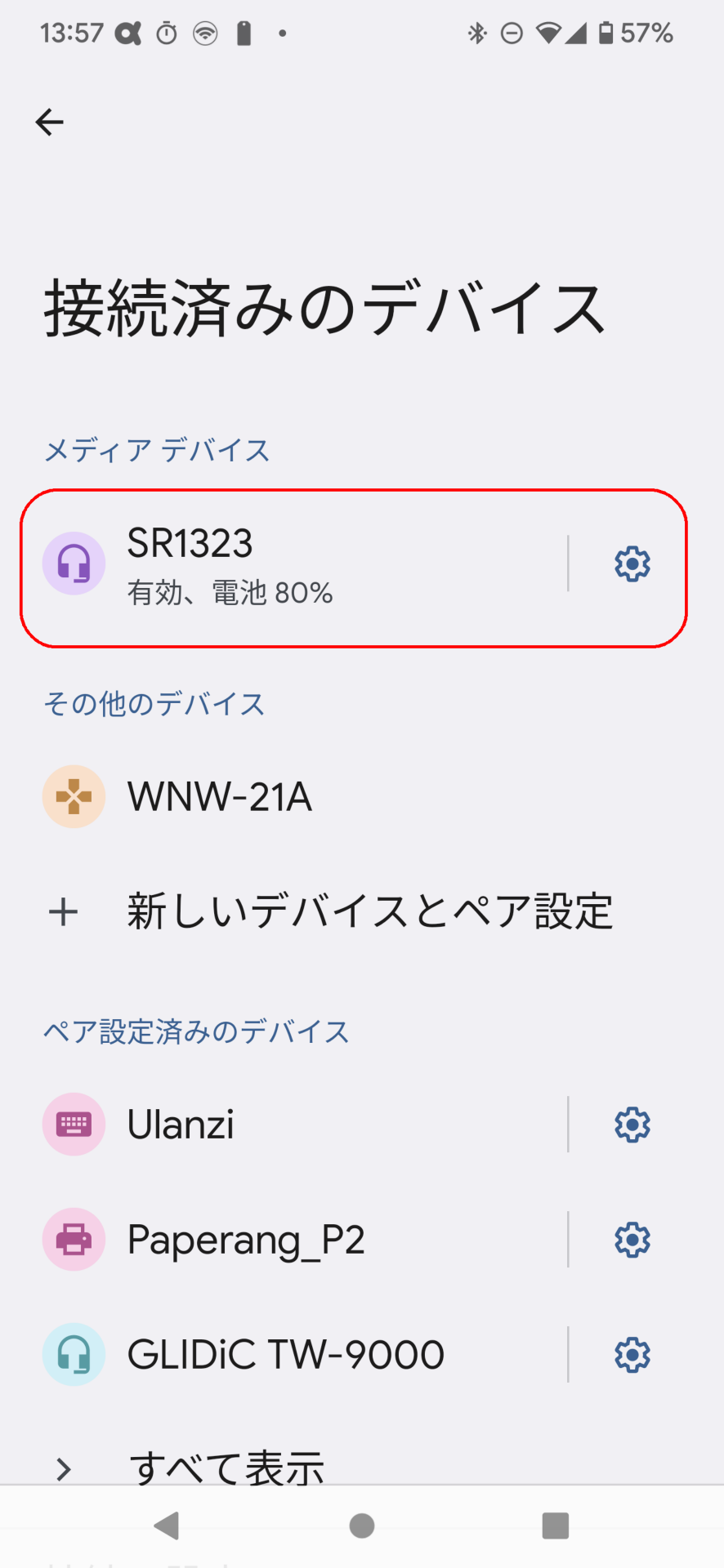Tap the Paperang_P2 printer icon
724x1568 pixels.
pos(74,1239)
